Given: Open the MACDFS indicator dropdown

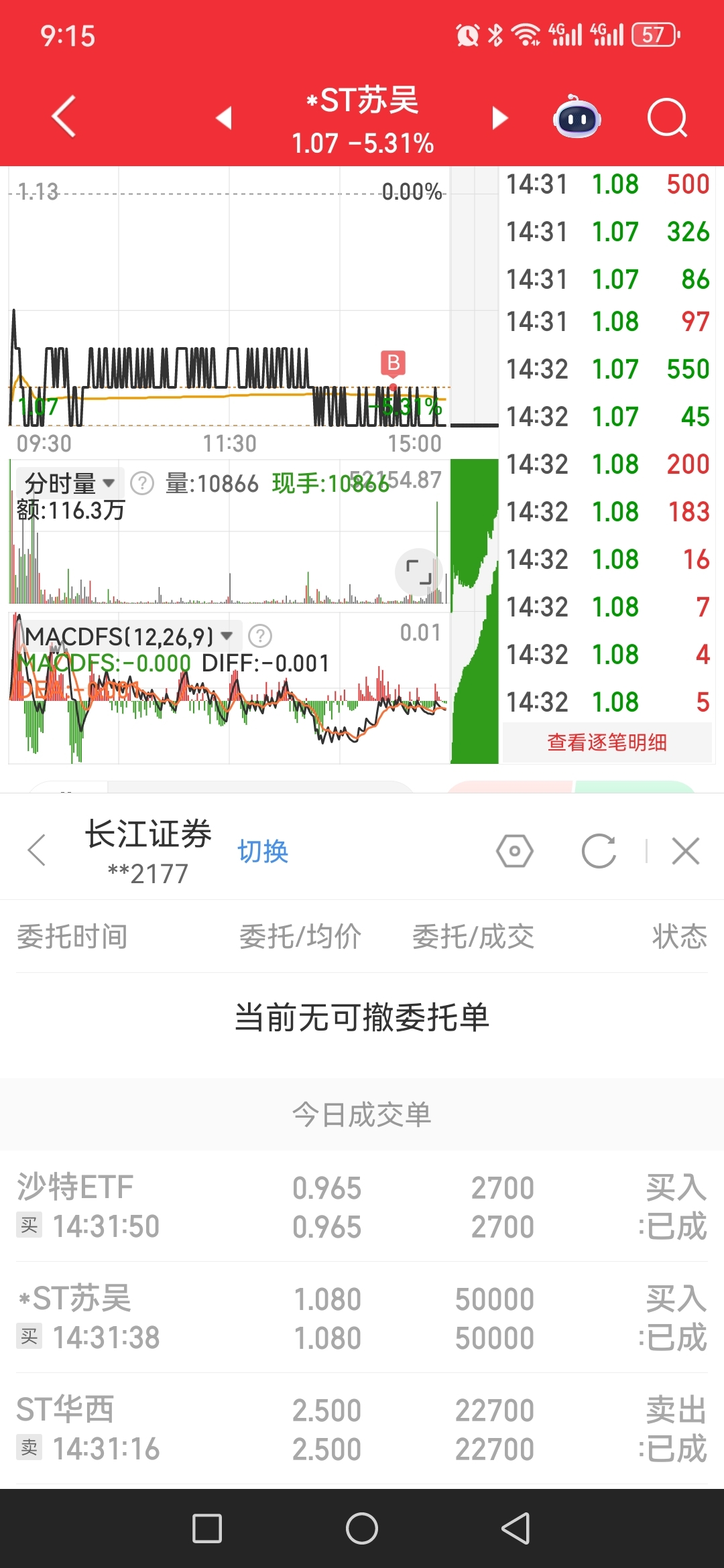Looking at the screenshot, I should coord(129,635).
